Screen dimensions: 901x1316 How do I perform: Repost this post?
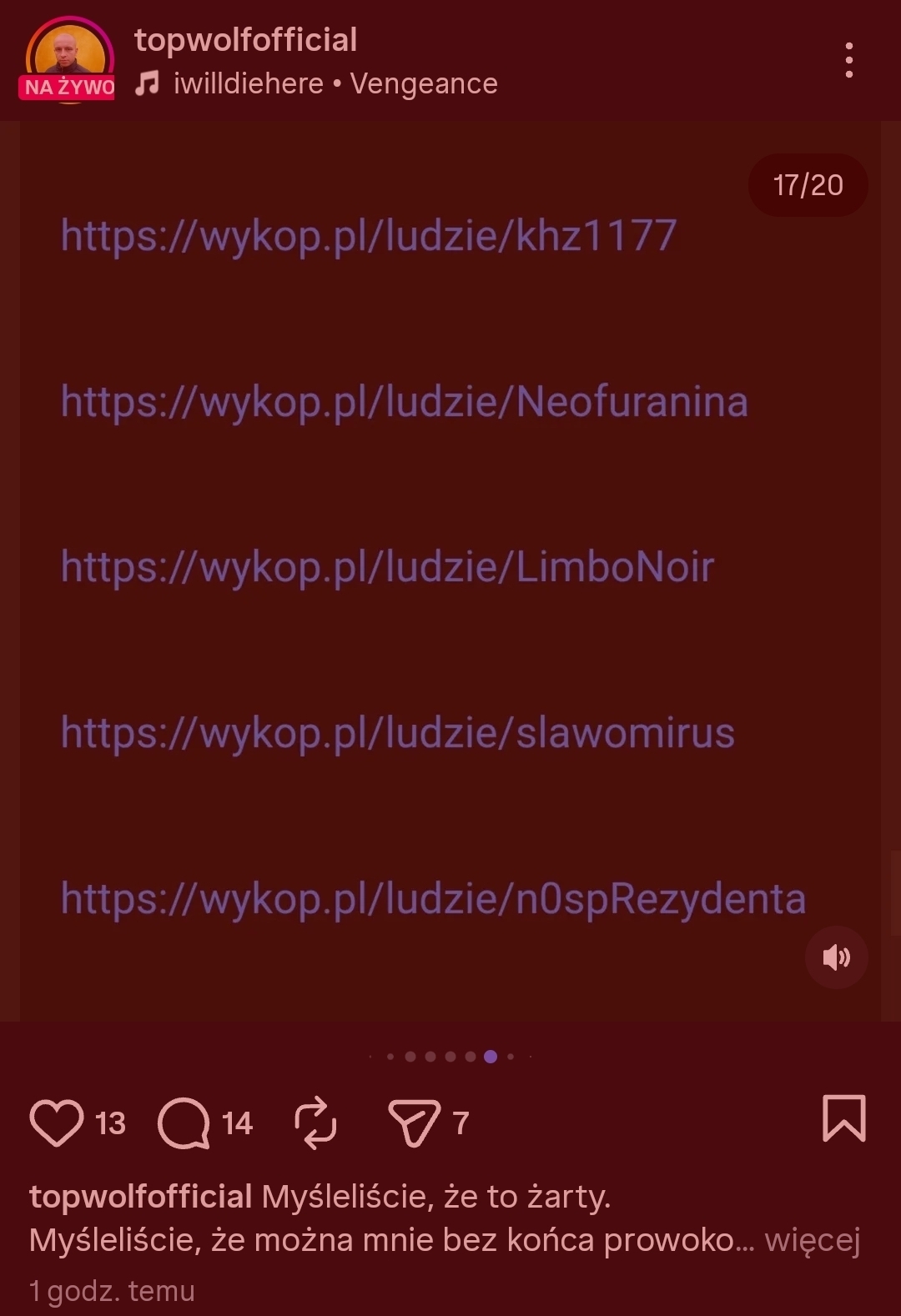click(315, 1123)
